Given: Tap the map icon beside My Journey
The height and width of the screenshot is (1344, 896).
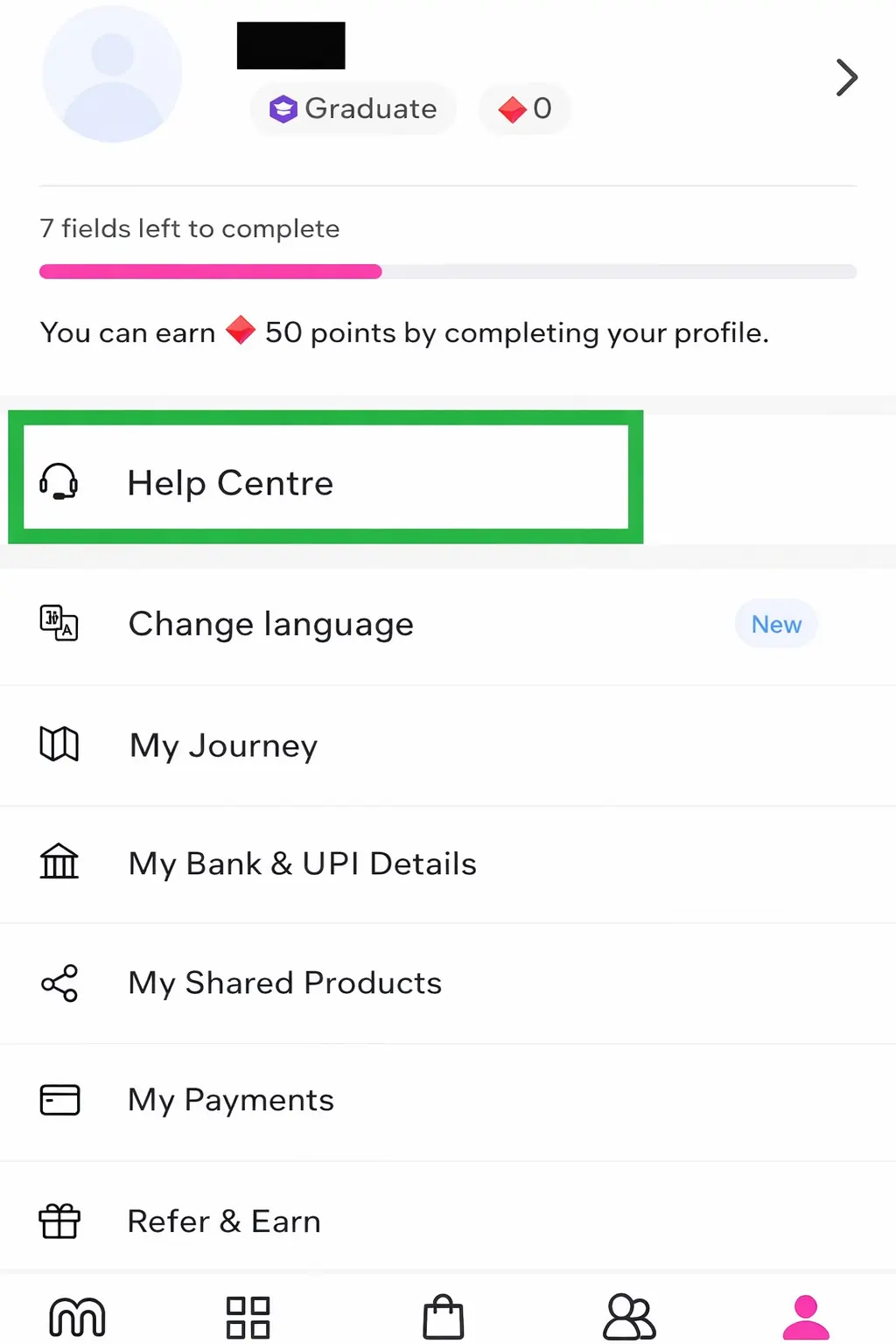Looking at the screenshot, I should point(58,744).
